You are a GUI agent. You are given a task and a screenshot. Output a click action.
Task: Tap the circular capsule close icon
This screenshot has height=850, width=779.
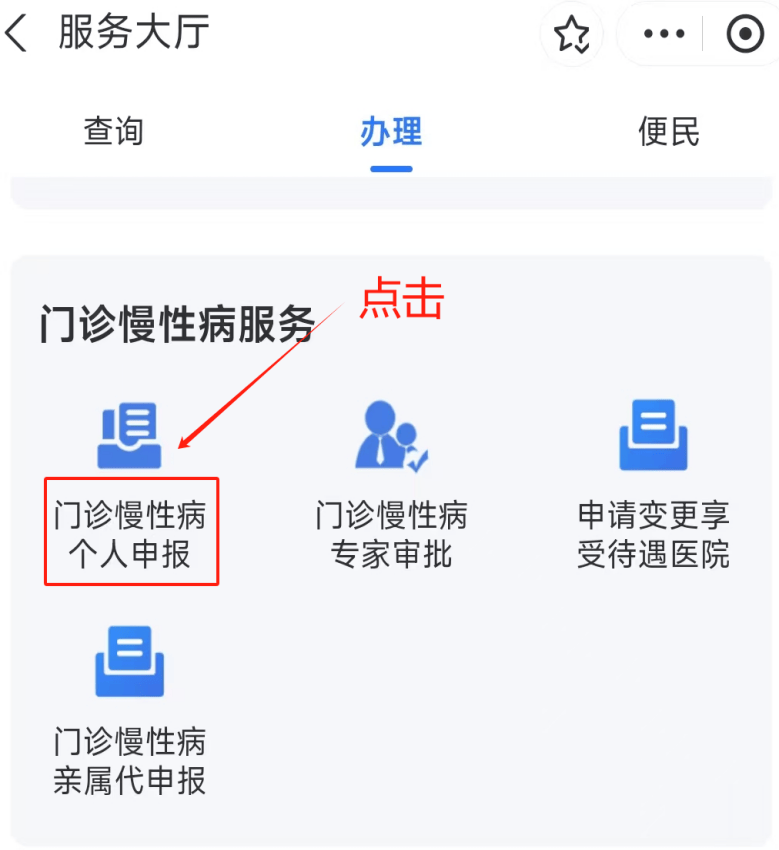(742, 34)
